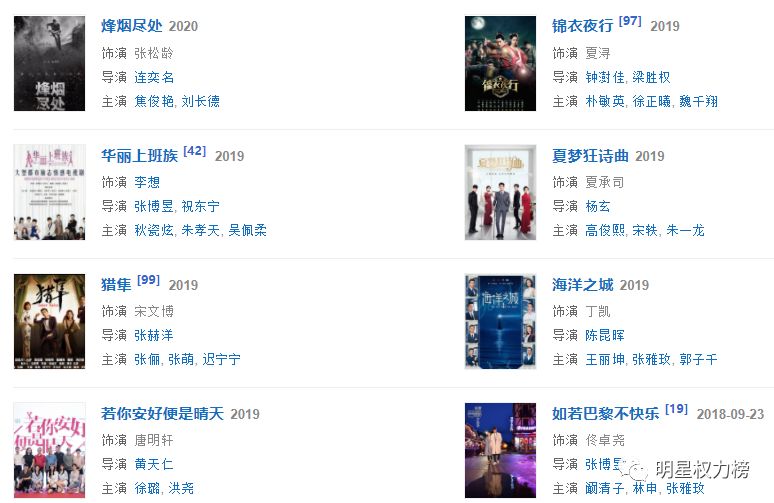Open director 黄天仁's link
The height and width of the screenshot is (503, 774).
click(x=154, y=464)
